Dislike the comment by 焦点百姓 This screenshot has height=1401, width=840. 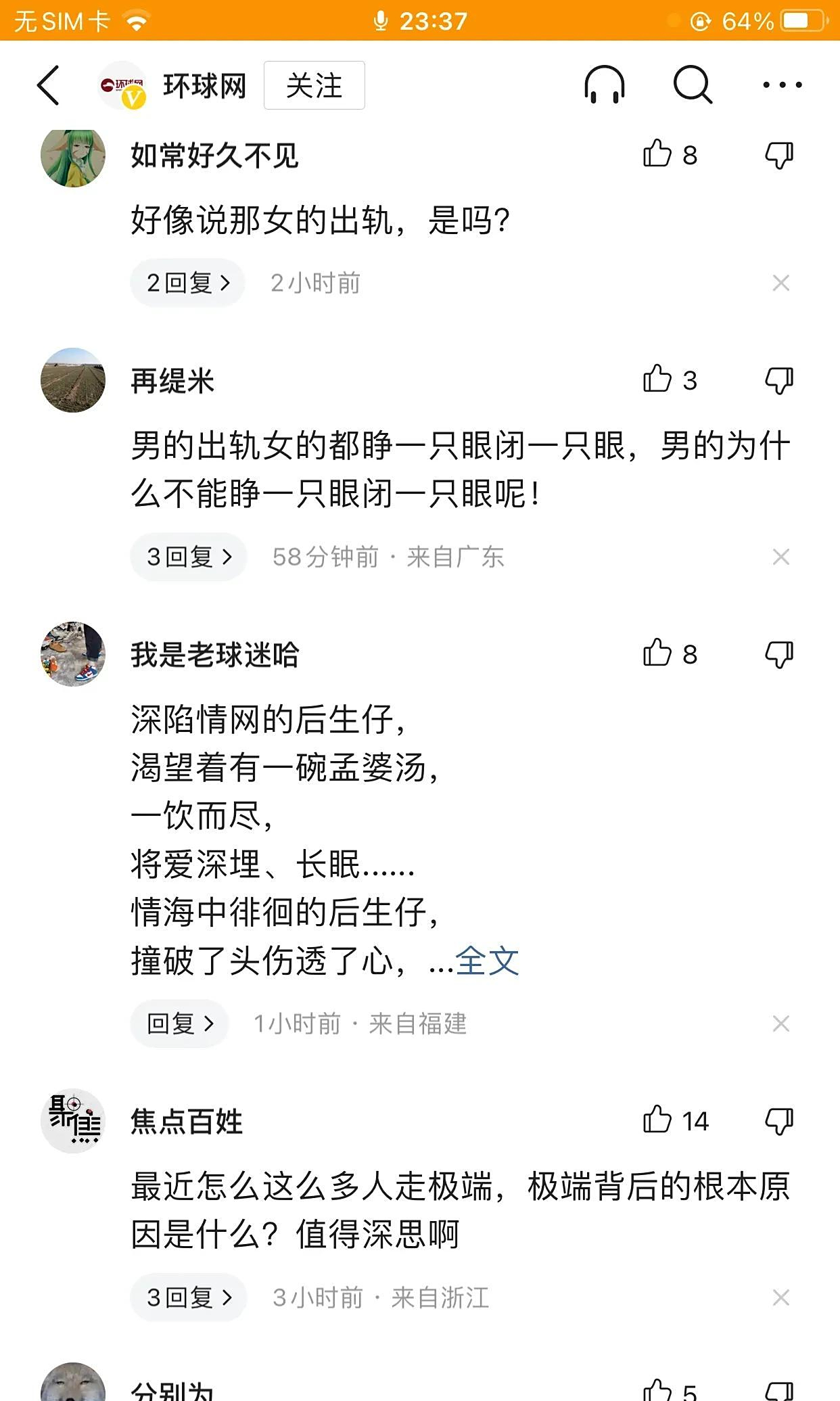tap(778, 1121)
